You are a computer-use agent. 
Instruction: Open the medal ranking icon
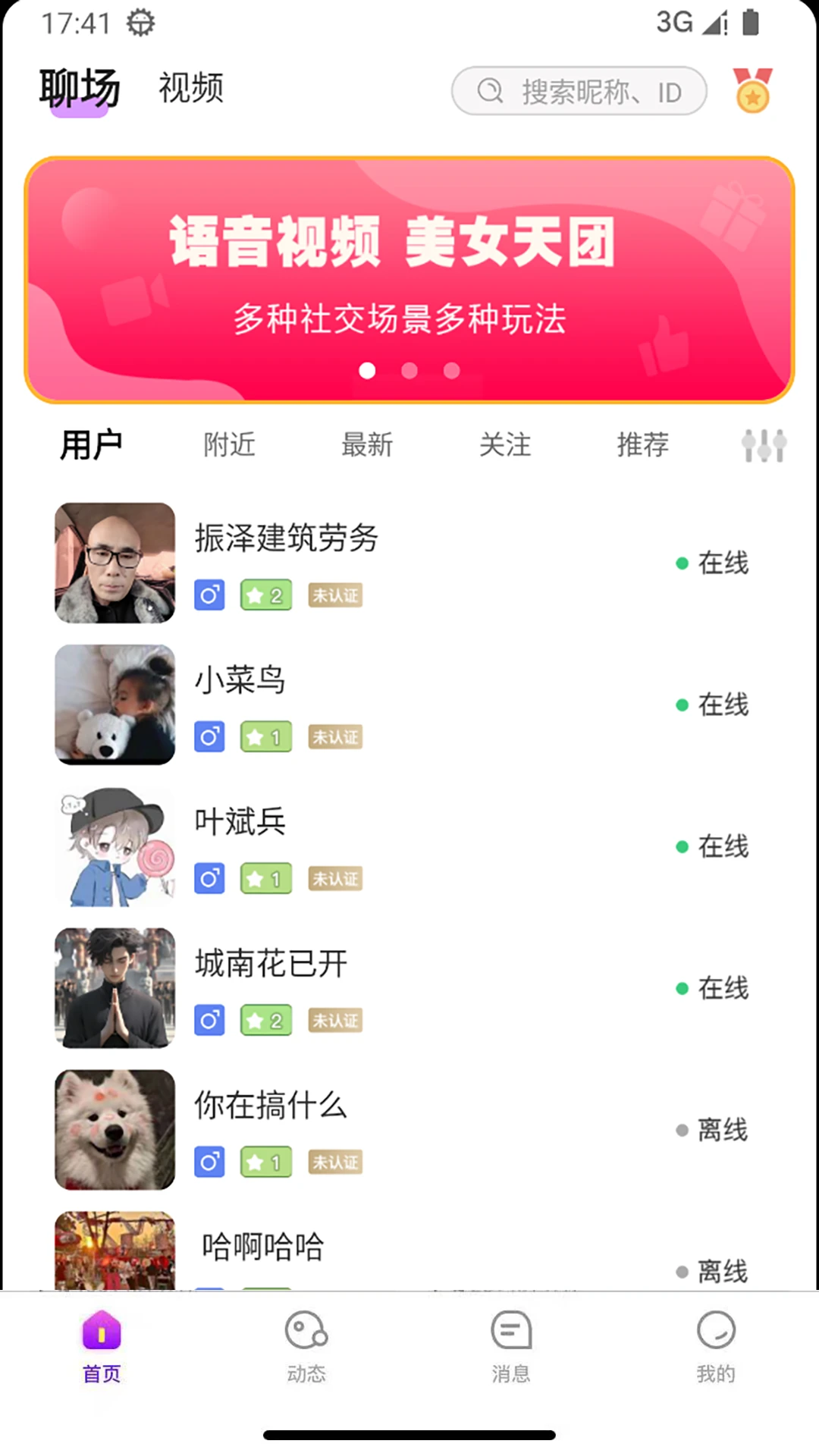click(x=752, y=90)
